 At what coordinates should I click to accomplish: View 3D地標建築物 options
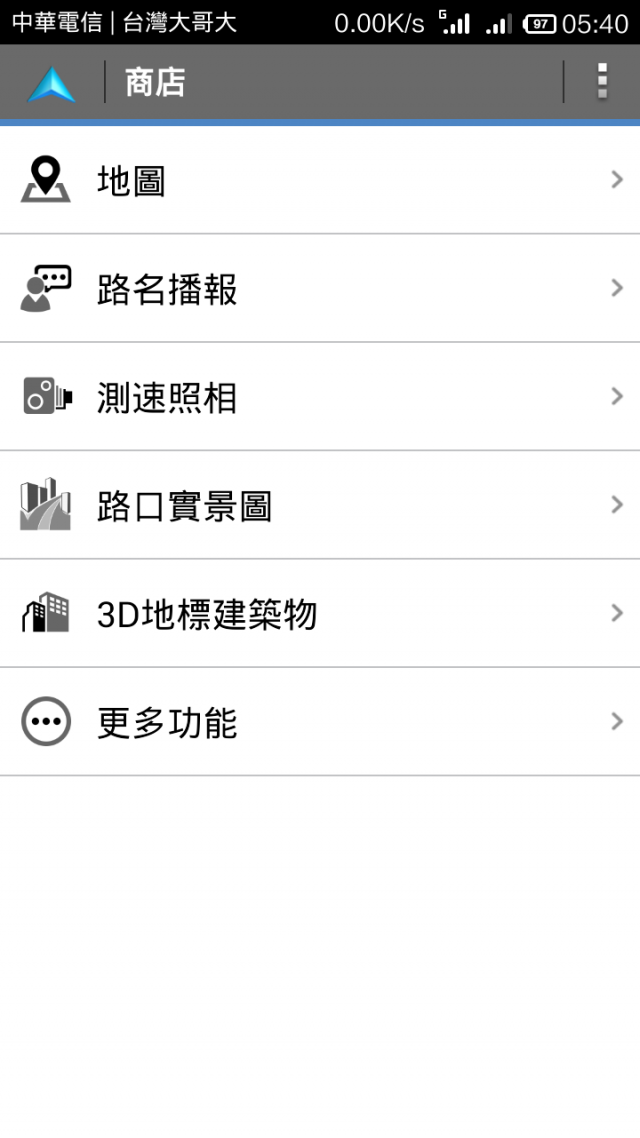pos(320,613)
